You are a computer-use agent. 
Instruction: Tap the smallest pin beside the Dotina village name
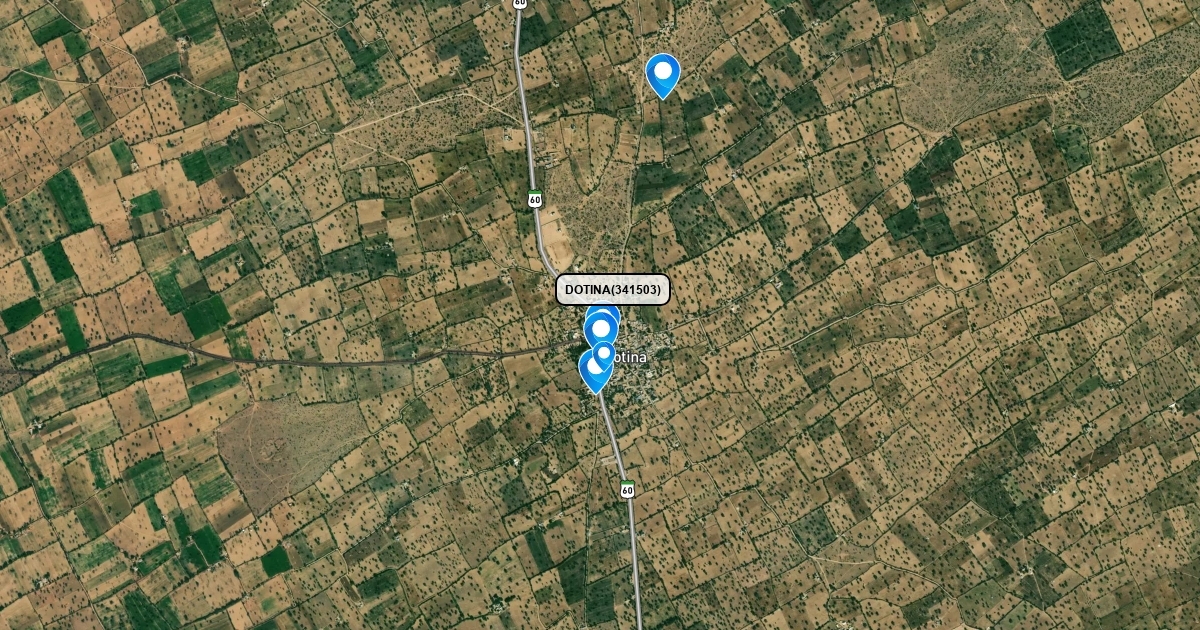pos(604,354)
